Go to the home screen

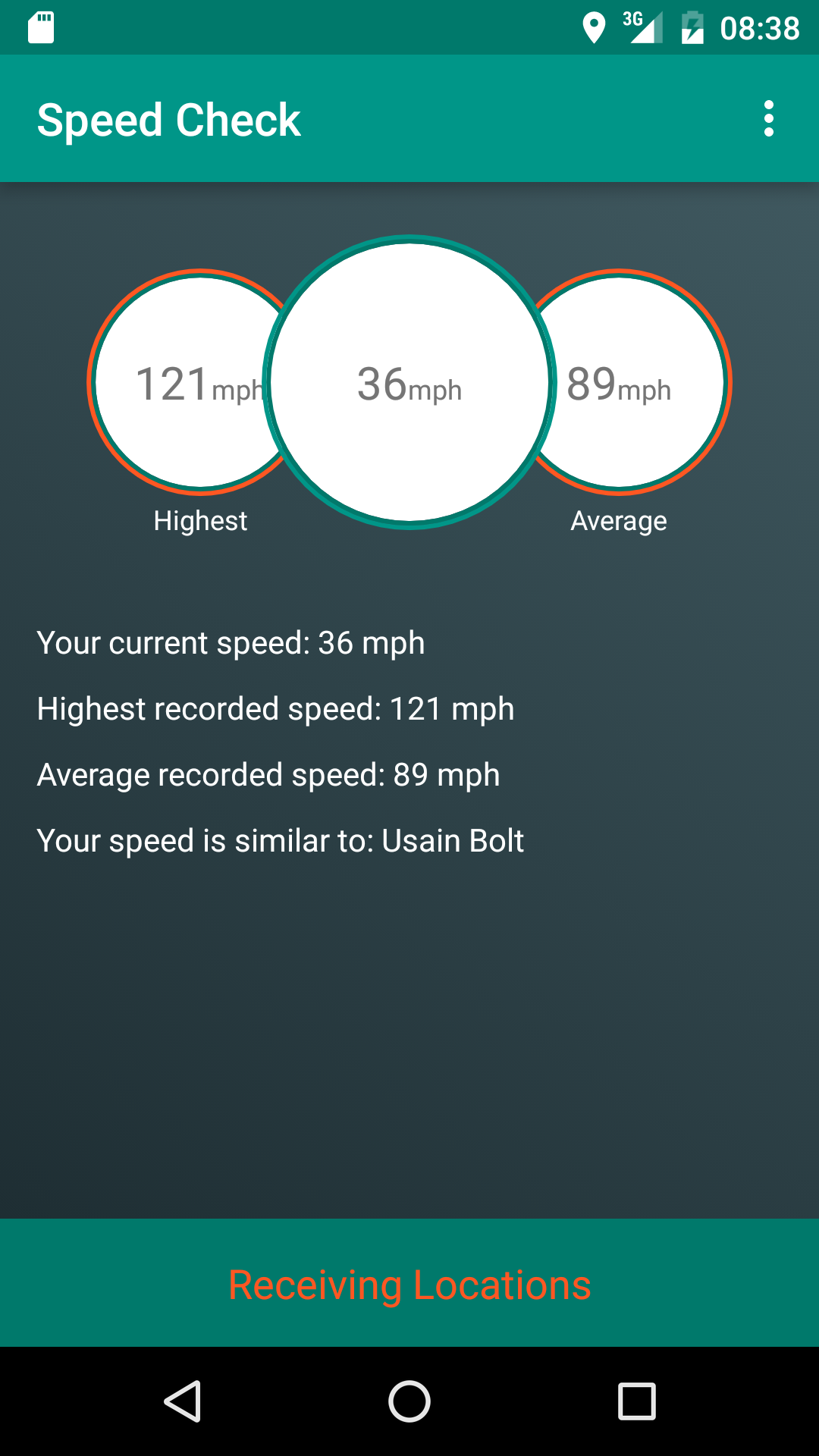[409, 1401]
